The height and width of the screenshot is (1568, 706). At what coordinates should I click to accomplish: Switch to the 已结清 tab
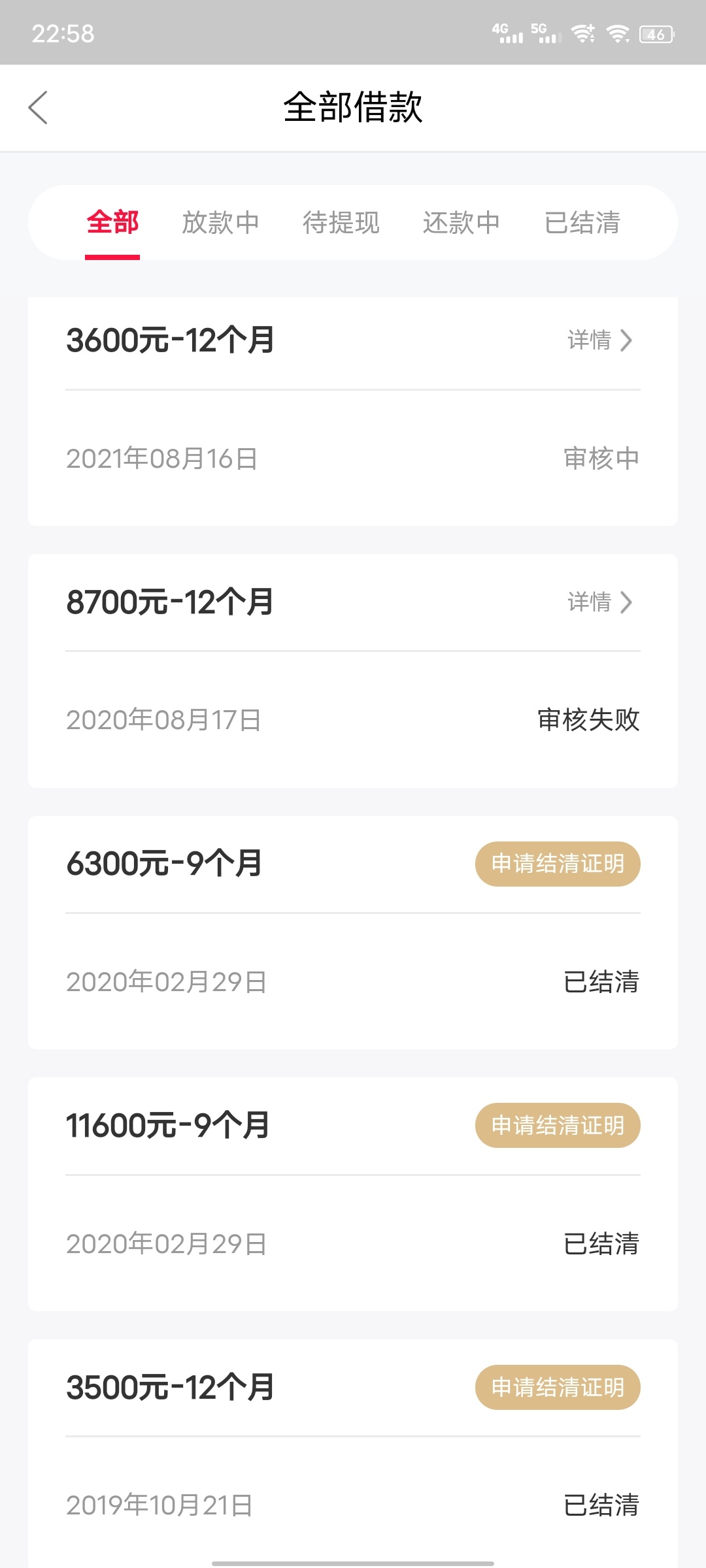coord(582,223)
